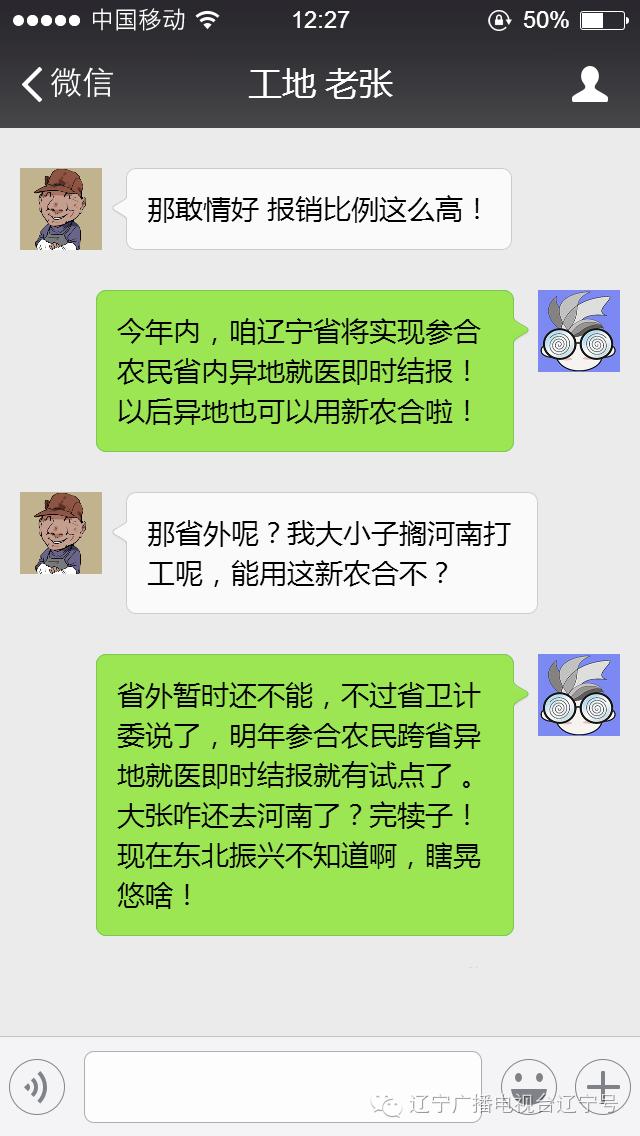Screen dimensions: 640x1136
Task: Focus the message text field
Action: pyautogui.click(x=283, y=1087)
